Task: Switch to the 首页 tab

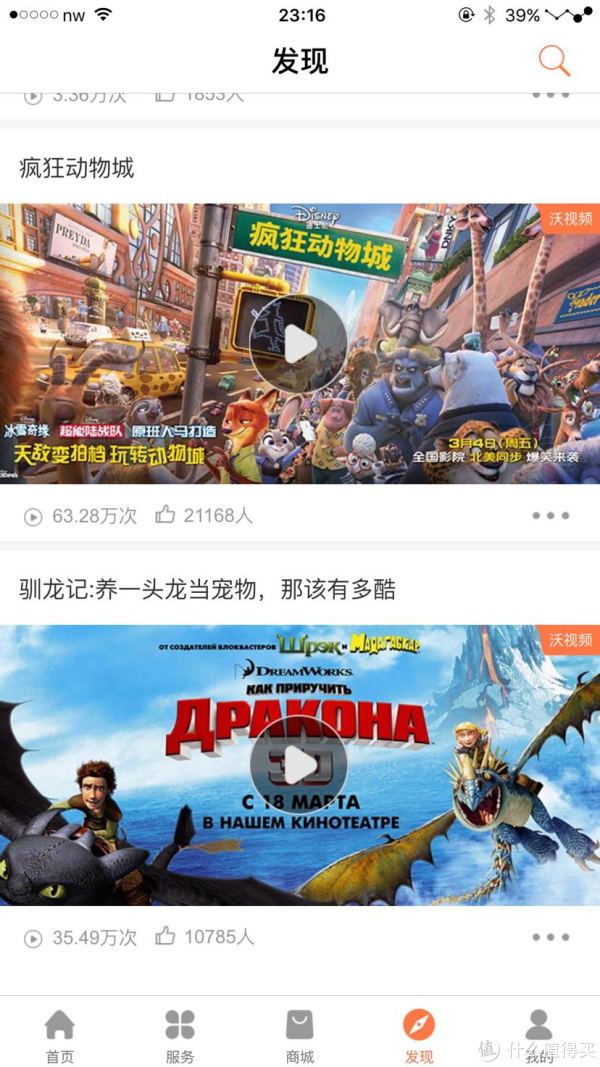Action: (60, 1035)
